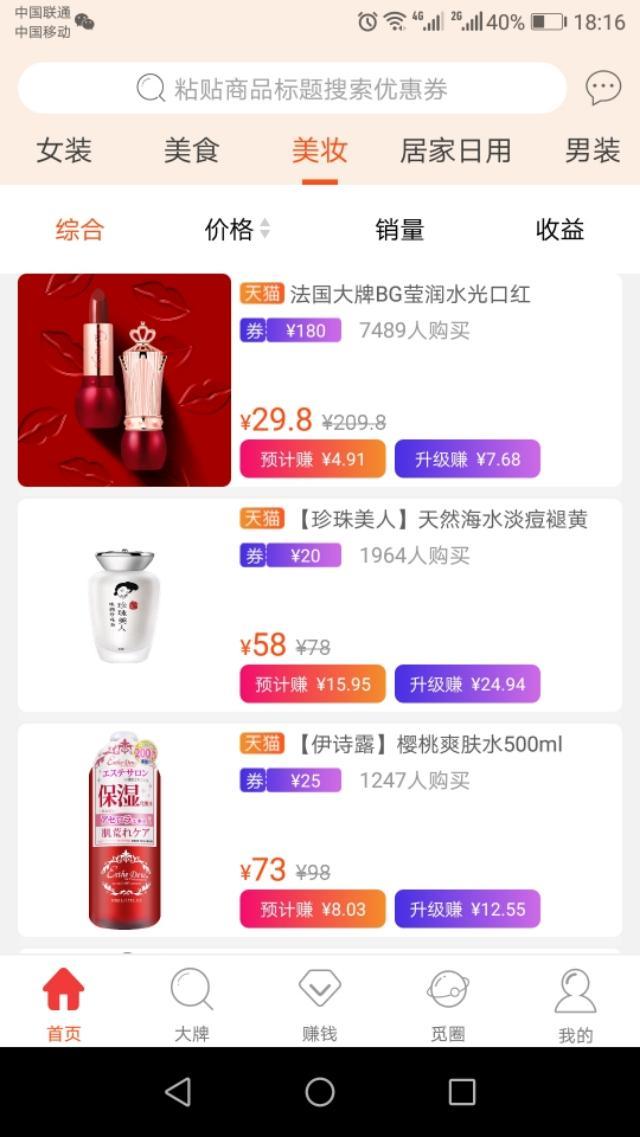Open the messages chat bubble icon
640x1137 pixels.
603,88
